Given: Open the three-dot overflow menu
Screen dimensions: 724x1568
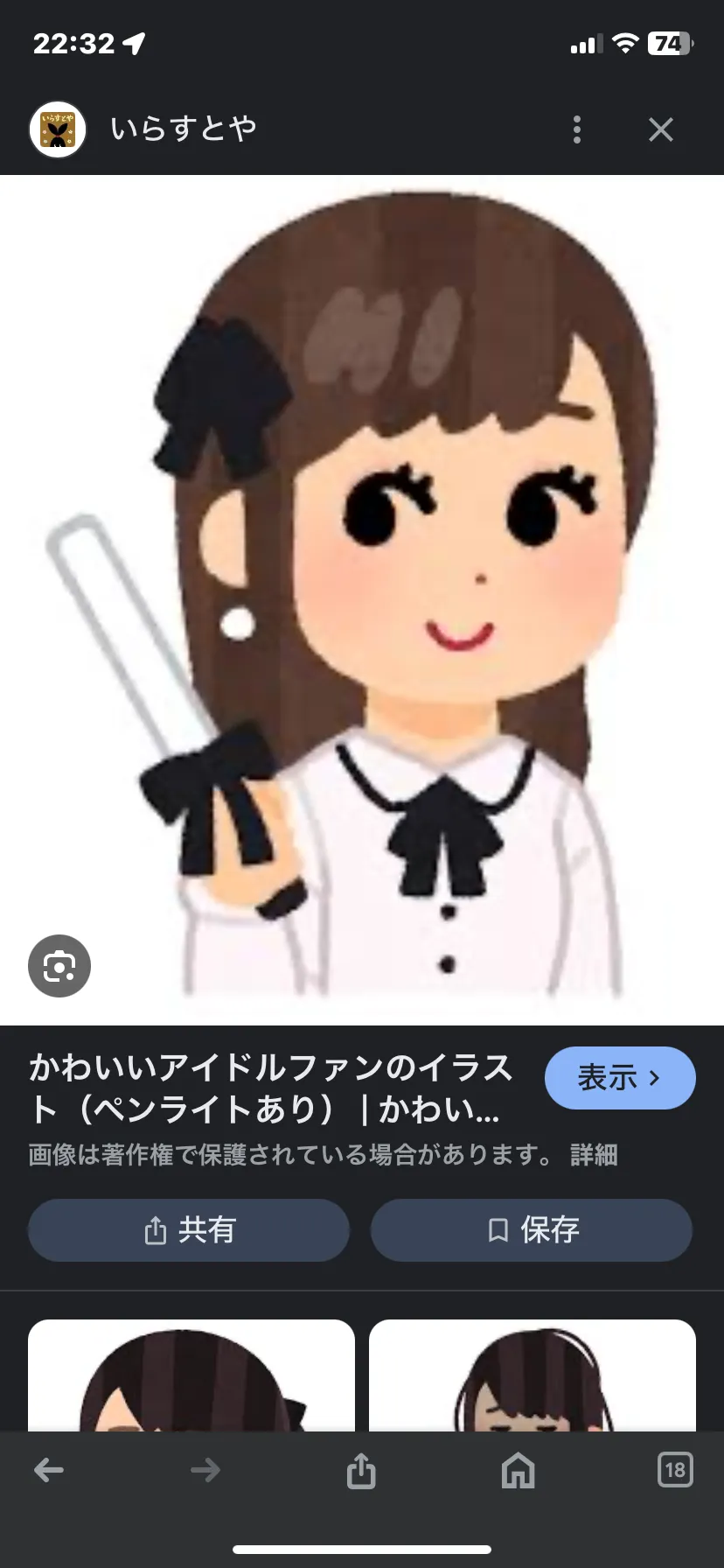Looking at the screenshot, I should pos(576,129).
